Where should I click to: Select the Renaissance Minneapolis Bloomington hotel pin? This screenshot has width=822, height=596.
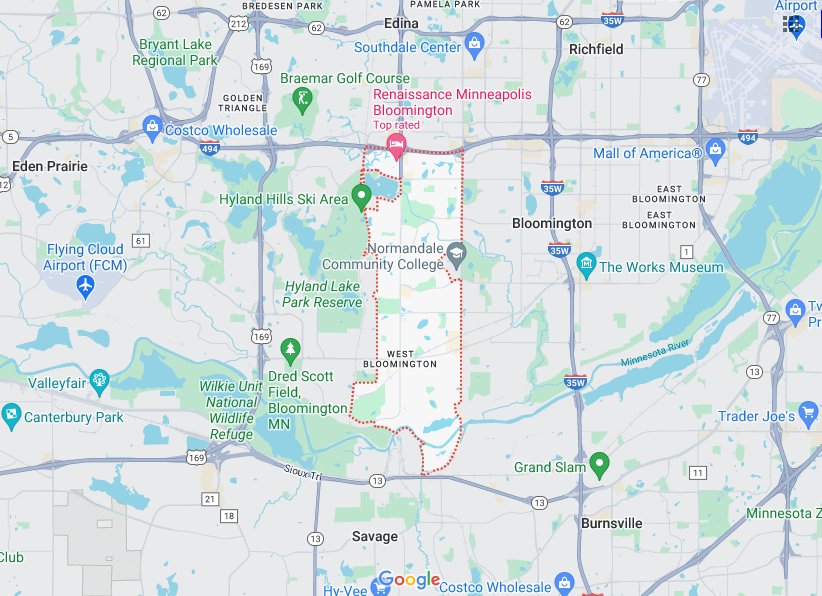click(x=396, y=147)
